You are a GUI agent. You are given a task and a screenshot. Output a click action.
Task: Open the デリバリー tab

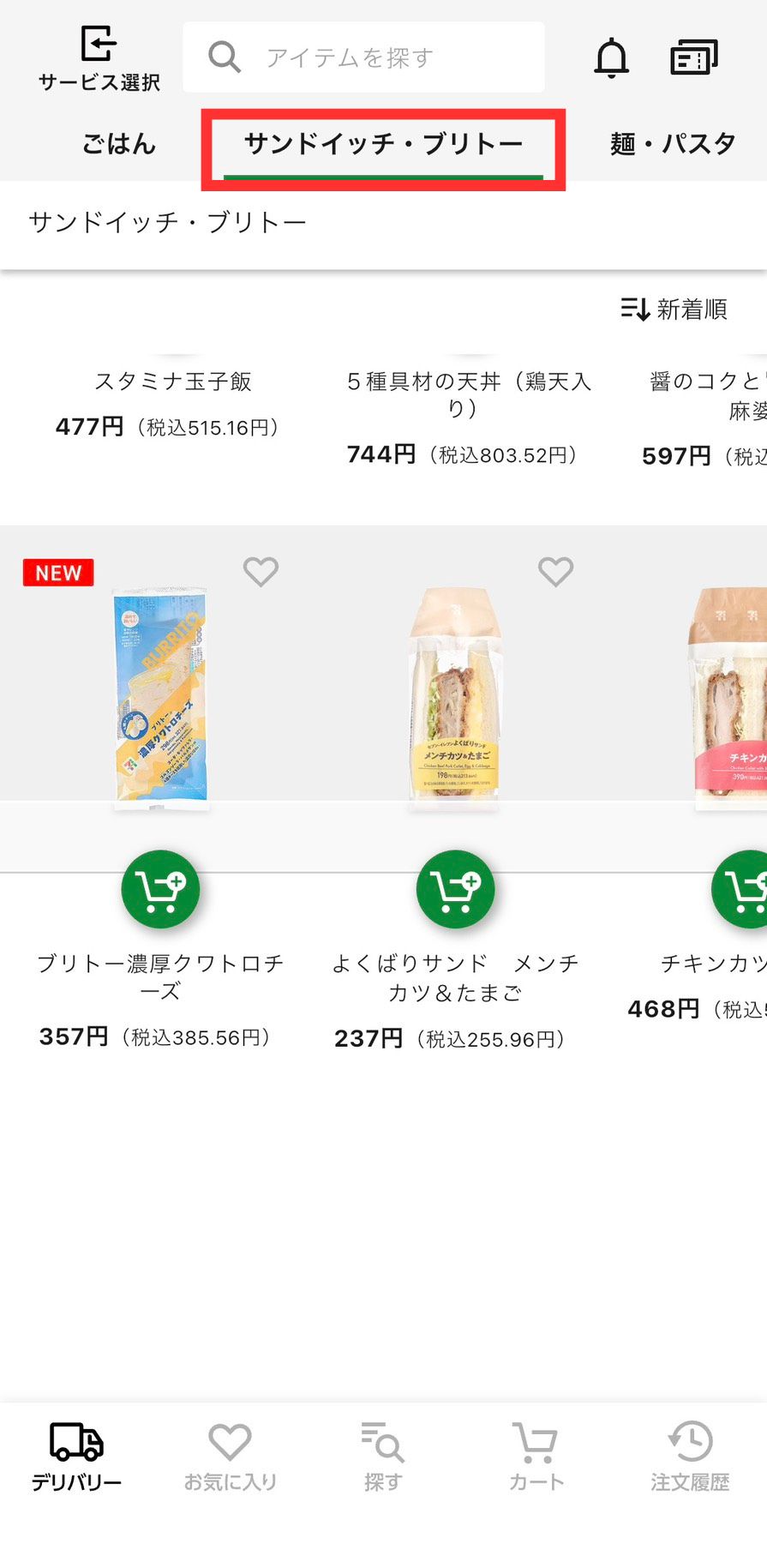(76, 1457)
